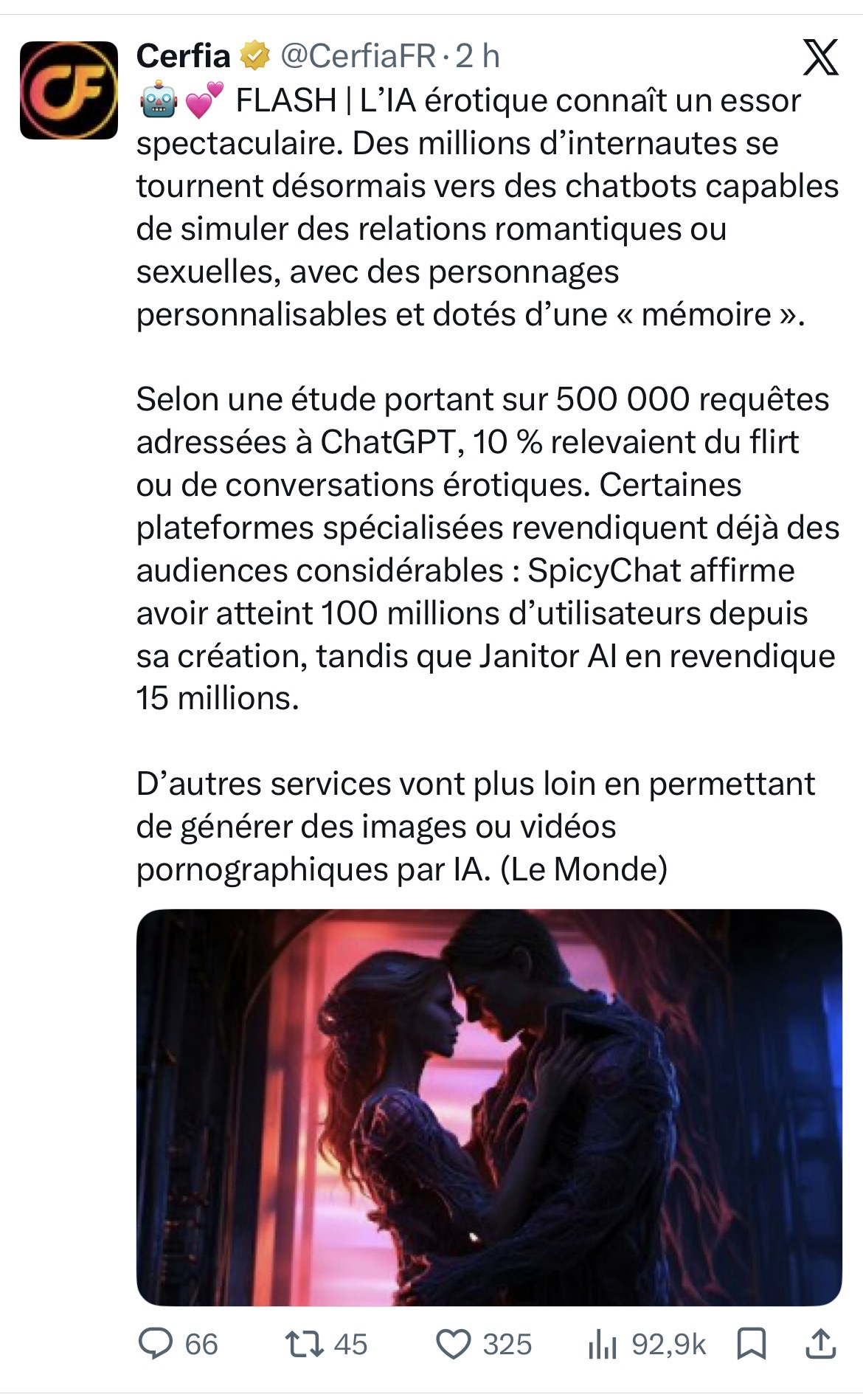
Task: Open the couple image attached to the post
Action: [489, 1107]
